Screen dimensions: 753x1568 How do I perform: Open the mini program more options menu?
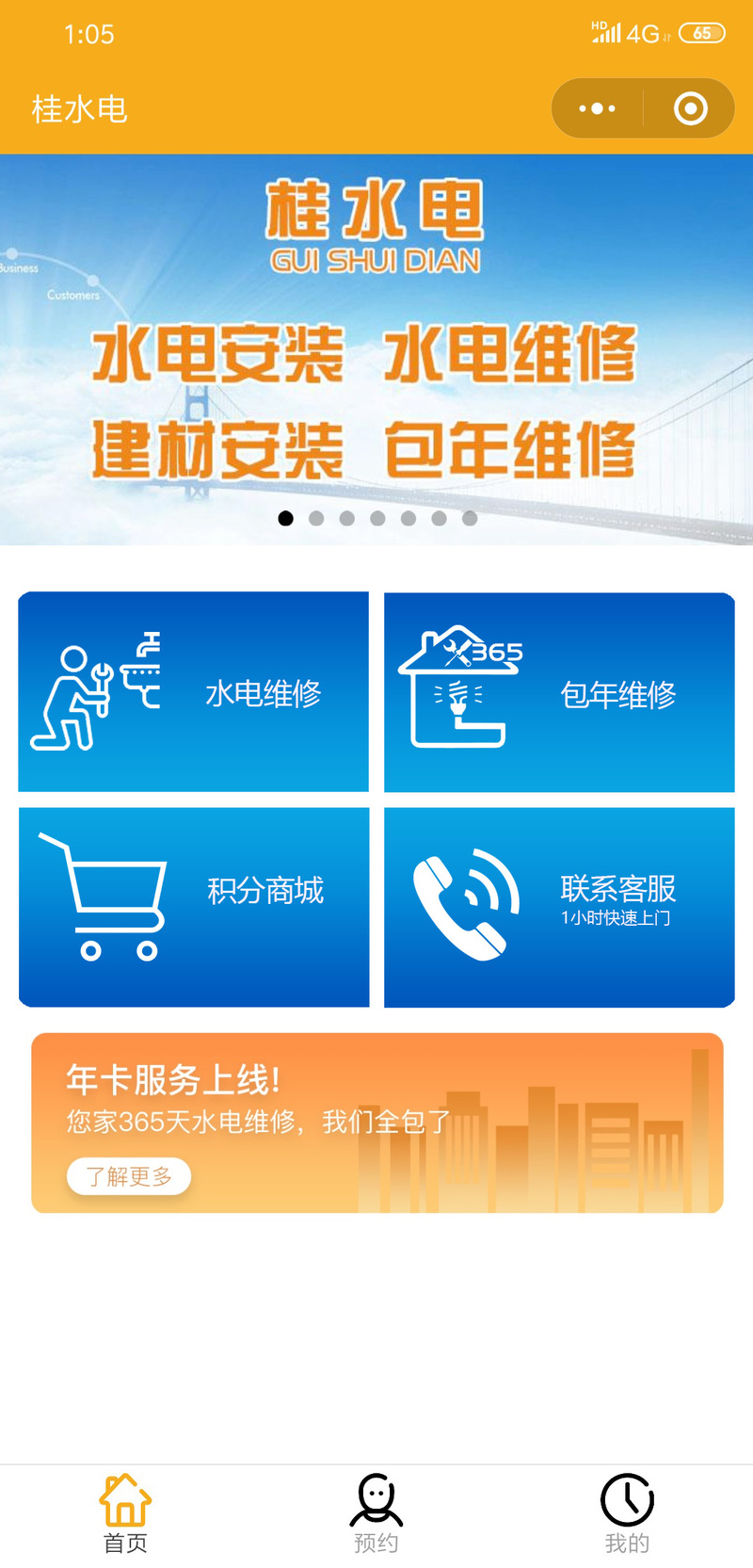(597, 108)
